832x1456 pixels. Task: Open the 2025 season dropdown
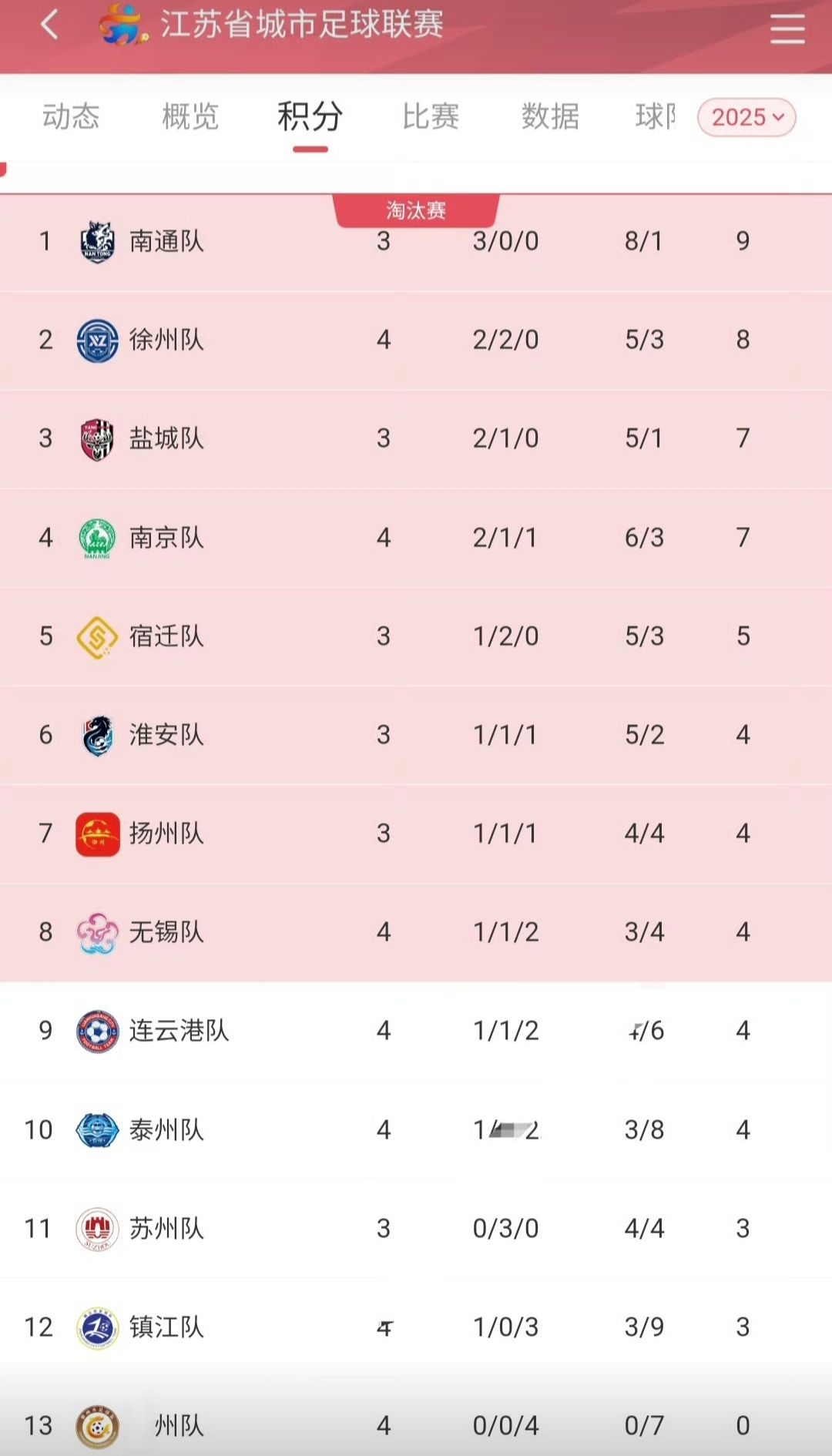[x=746, y=117]
